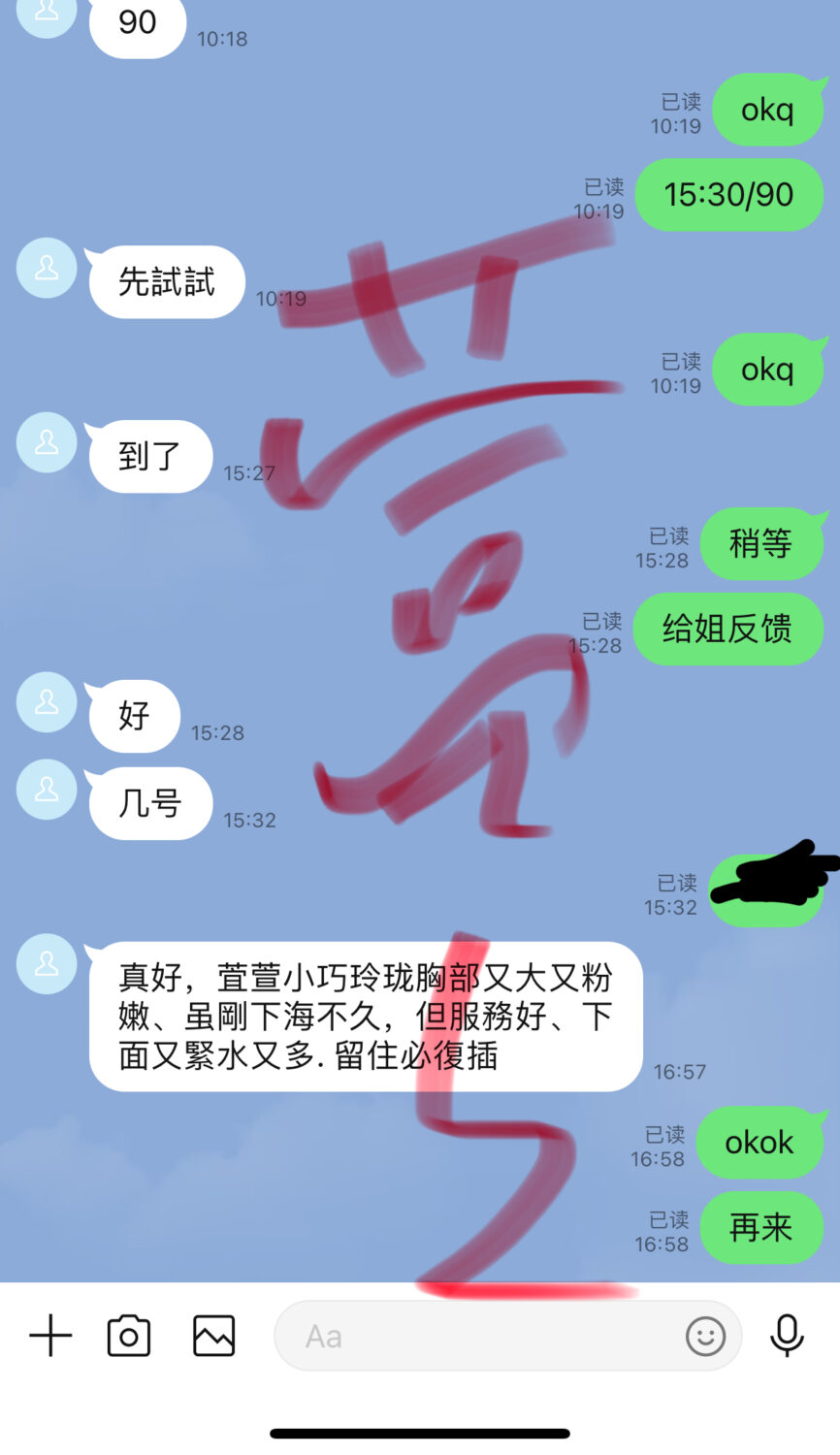Start a voice message with the microphone
Viewport: 840px width, 1455px height.
click(x=787, y=1336)
